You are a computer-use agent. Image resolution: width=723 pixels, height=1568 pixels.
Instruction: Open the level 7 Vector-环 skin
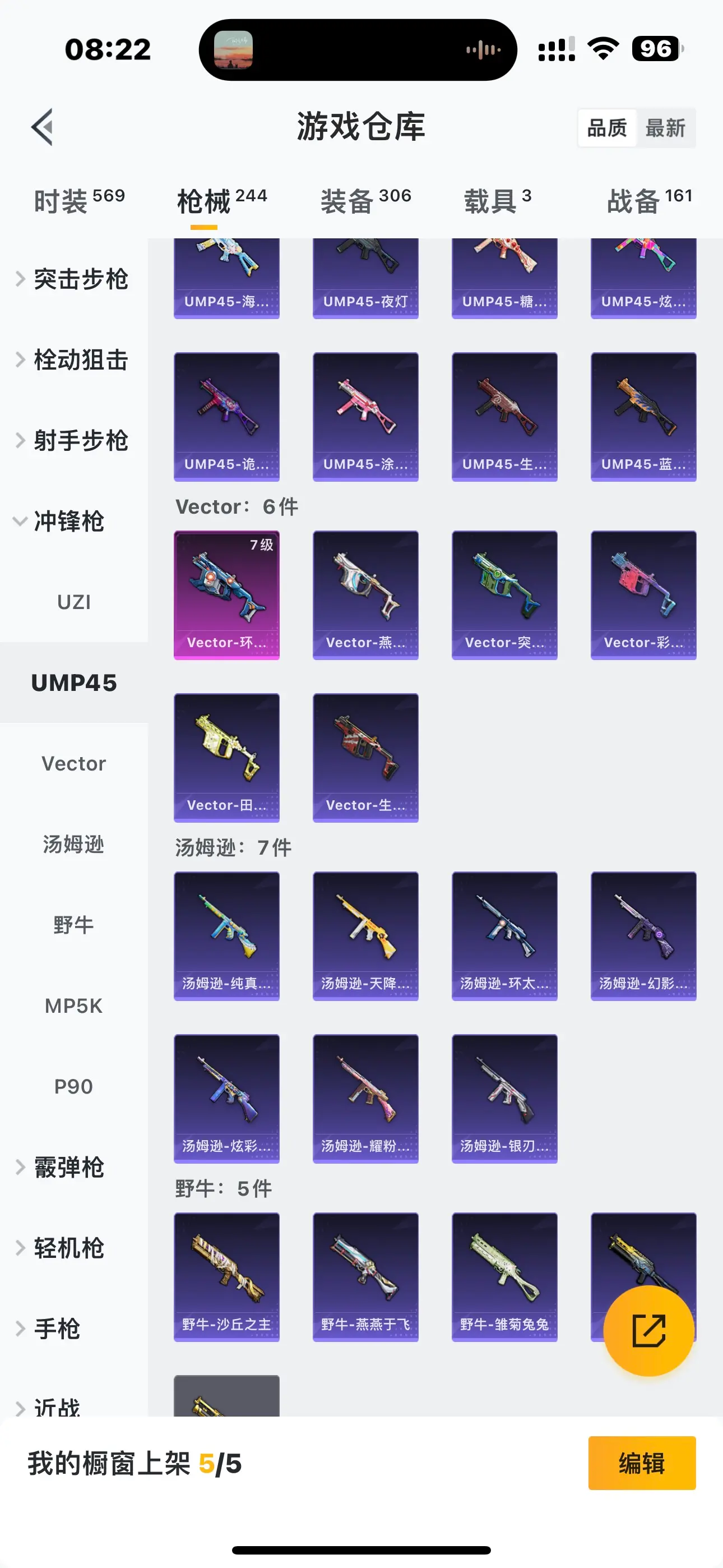tap(226, 594)
